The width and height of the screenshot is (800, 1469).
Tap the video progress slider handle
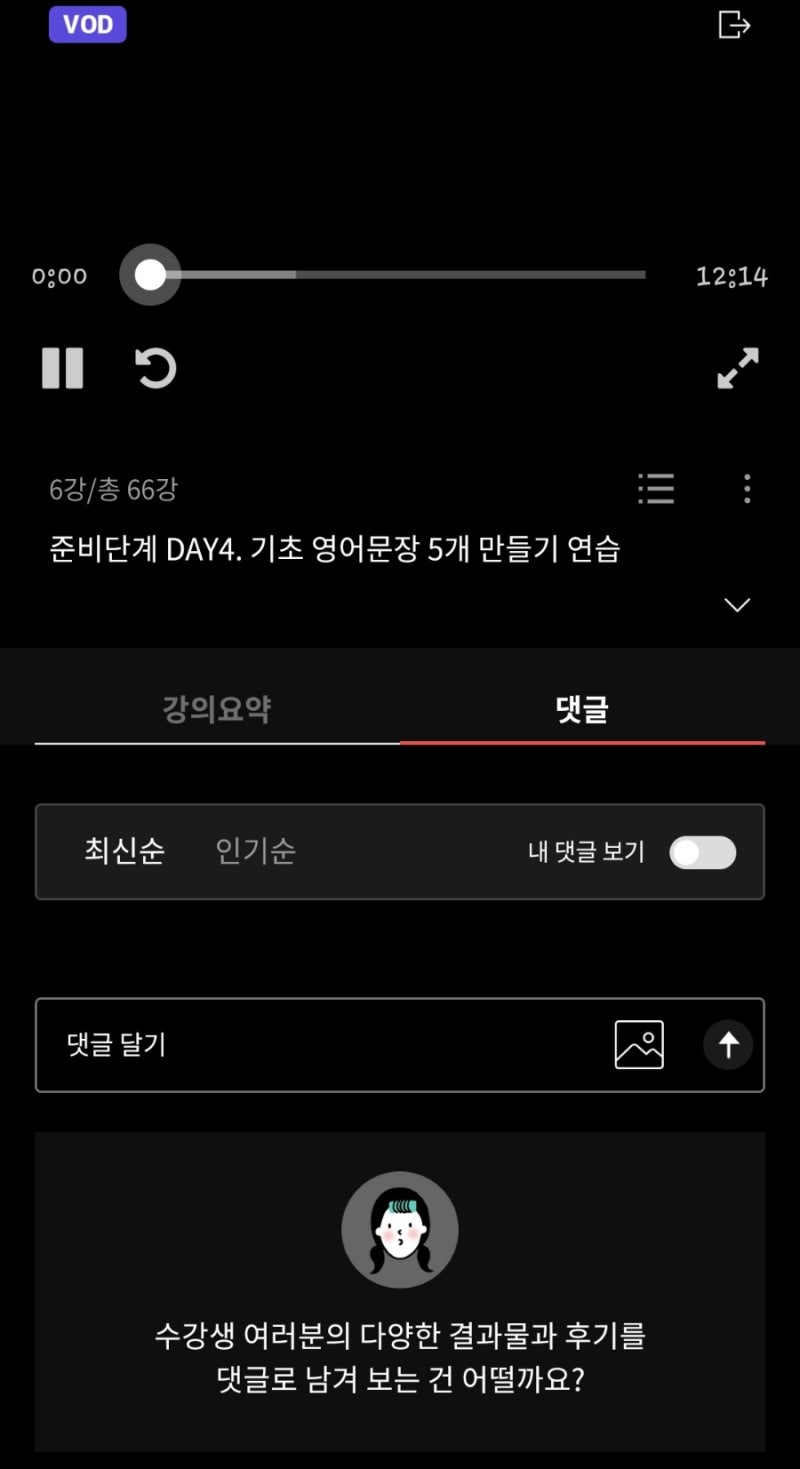(x=150, y=274)
